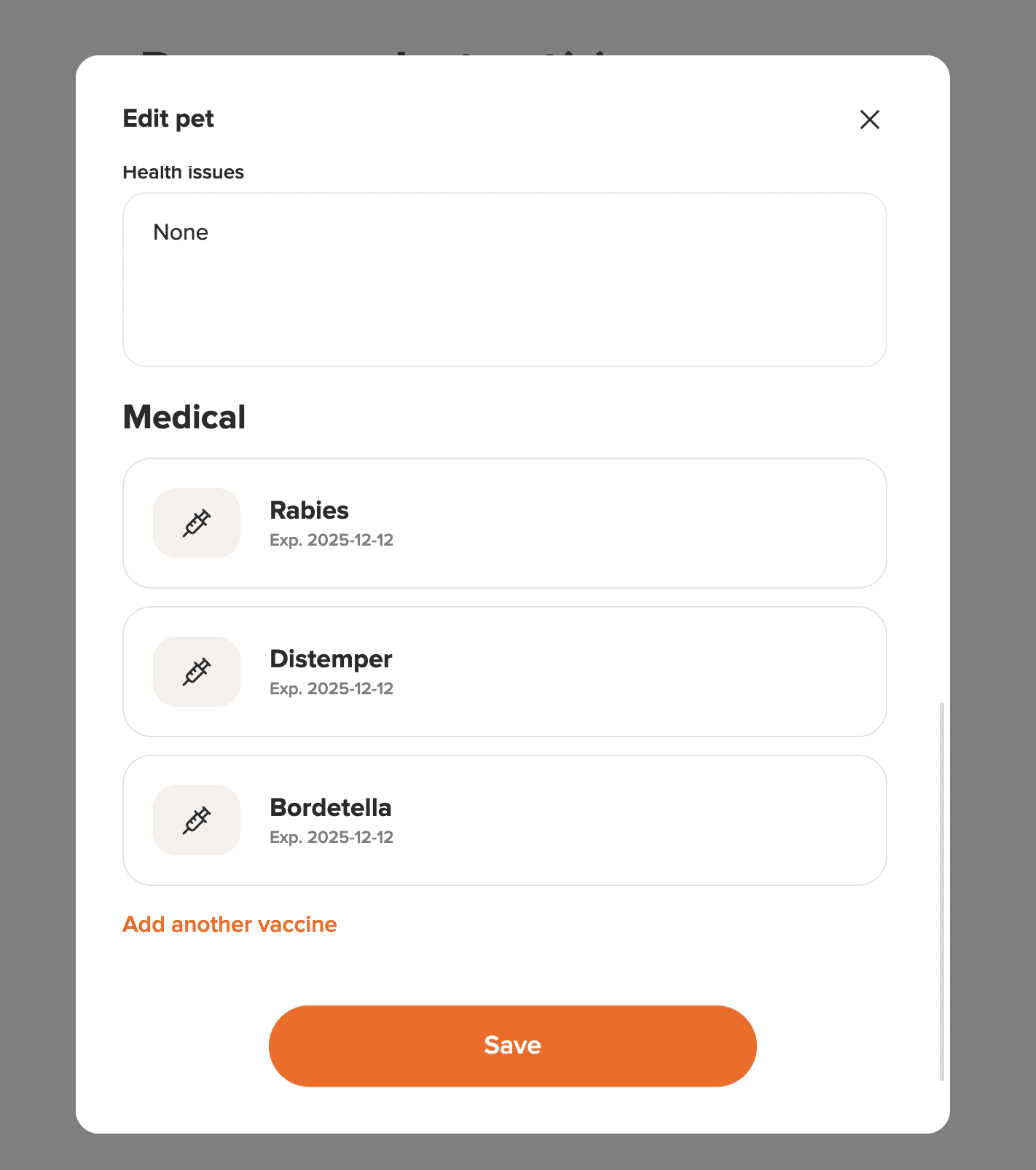
Task: Open the Distemper vaccine card
Action: (x=504, y=672)
